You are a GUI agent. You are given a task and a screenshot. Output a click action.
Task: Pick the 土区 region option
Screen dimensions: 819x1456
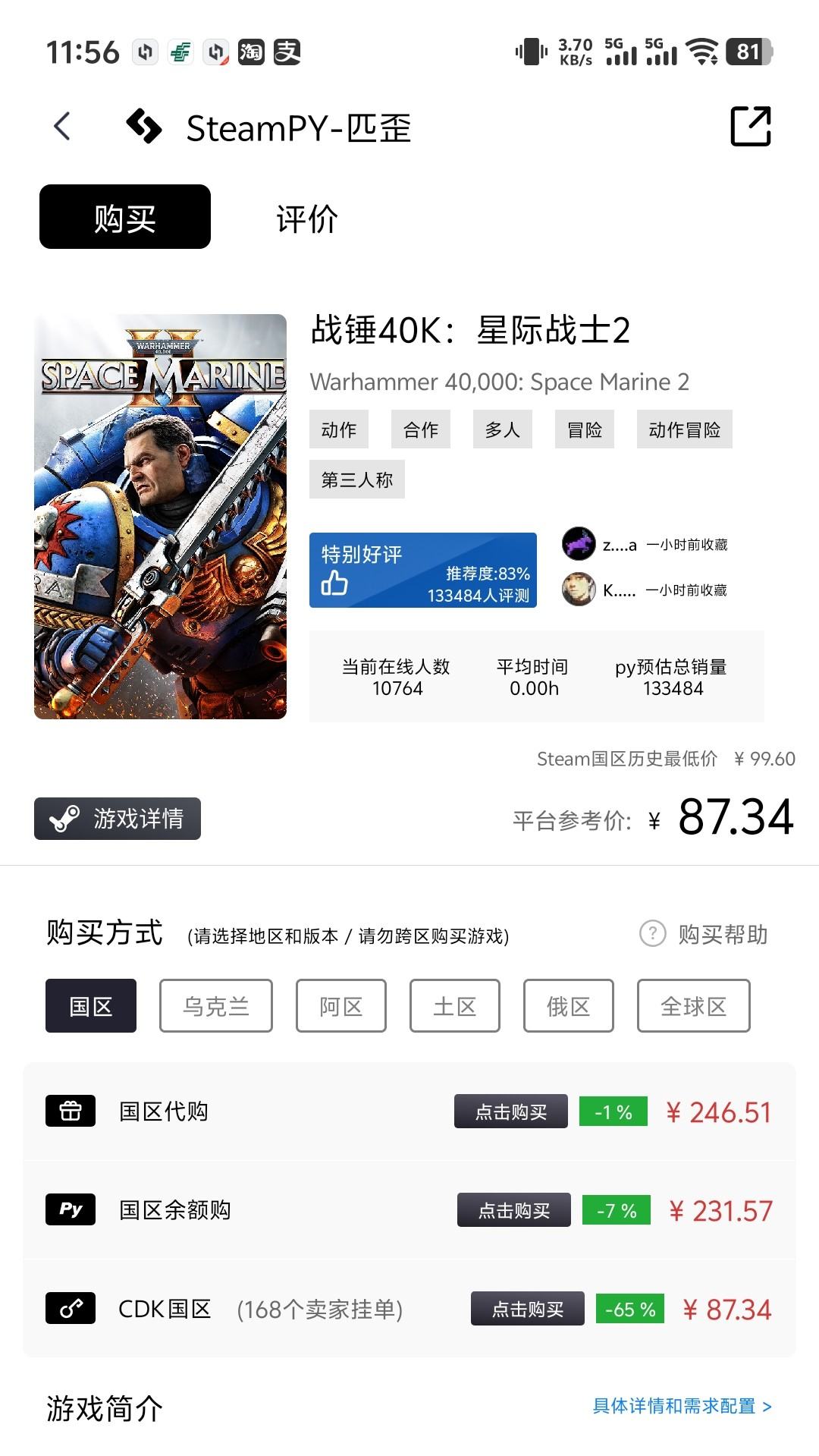[x=455, y=1006]
